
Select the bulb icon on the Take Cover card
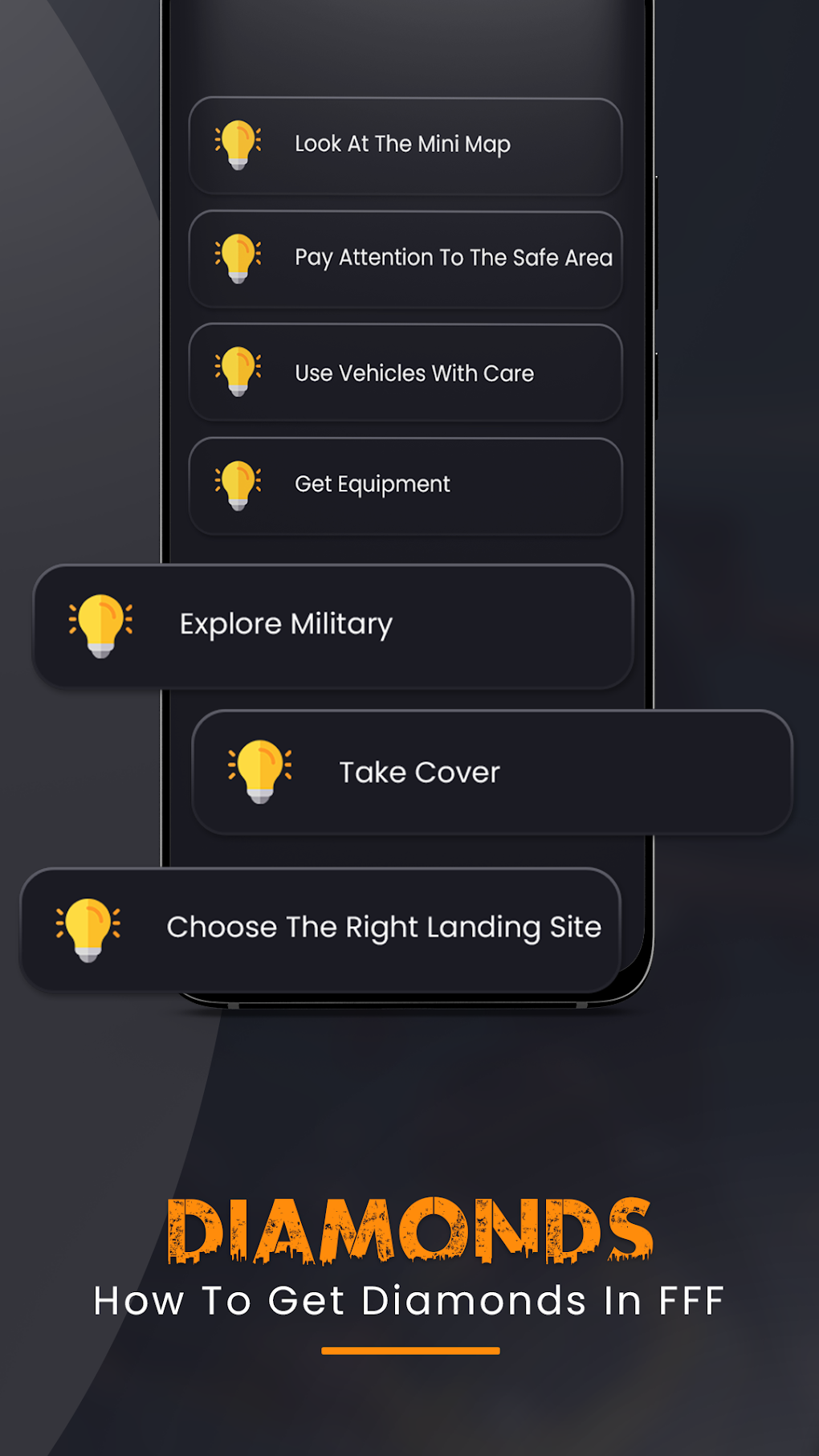[260, 772]
